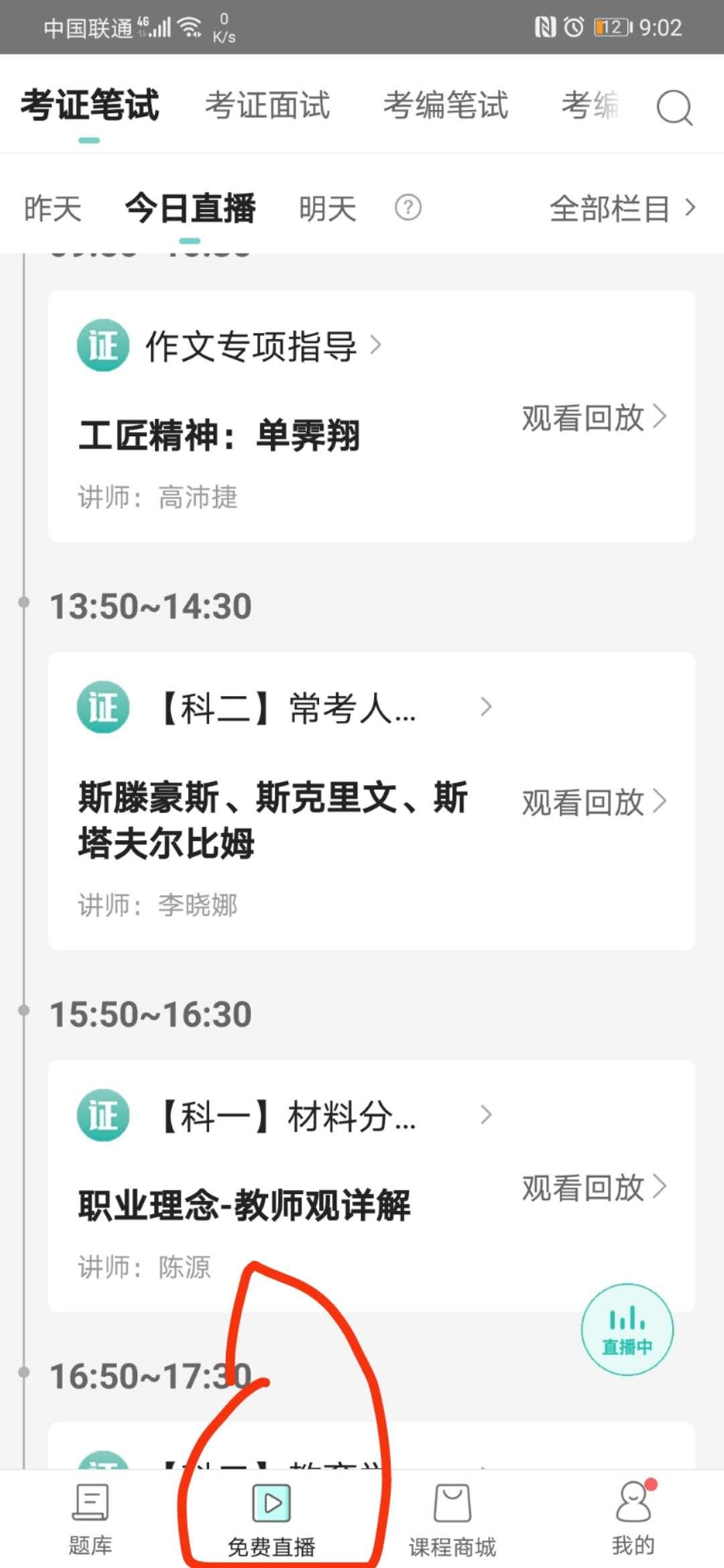This screenshot has height=1568, width=724.
Task: Expand the 作文专项指导 course title chevron
Action: 376,345
